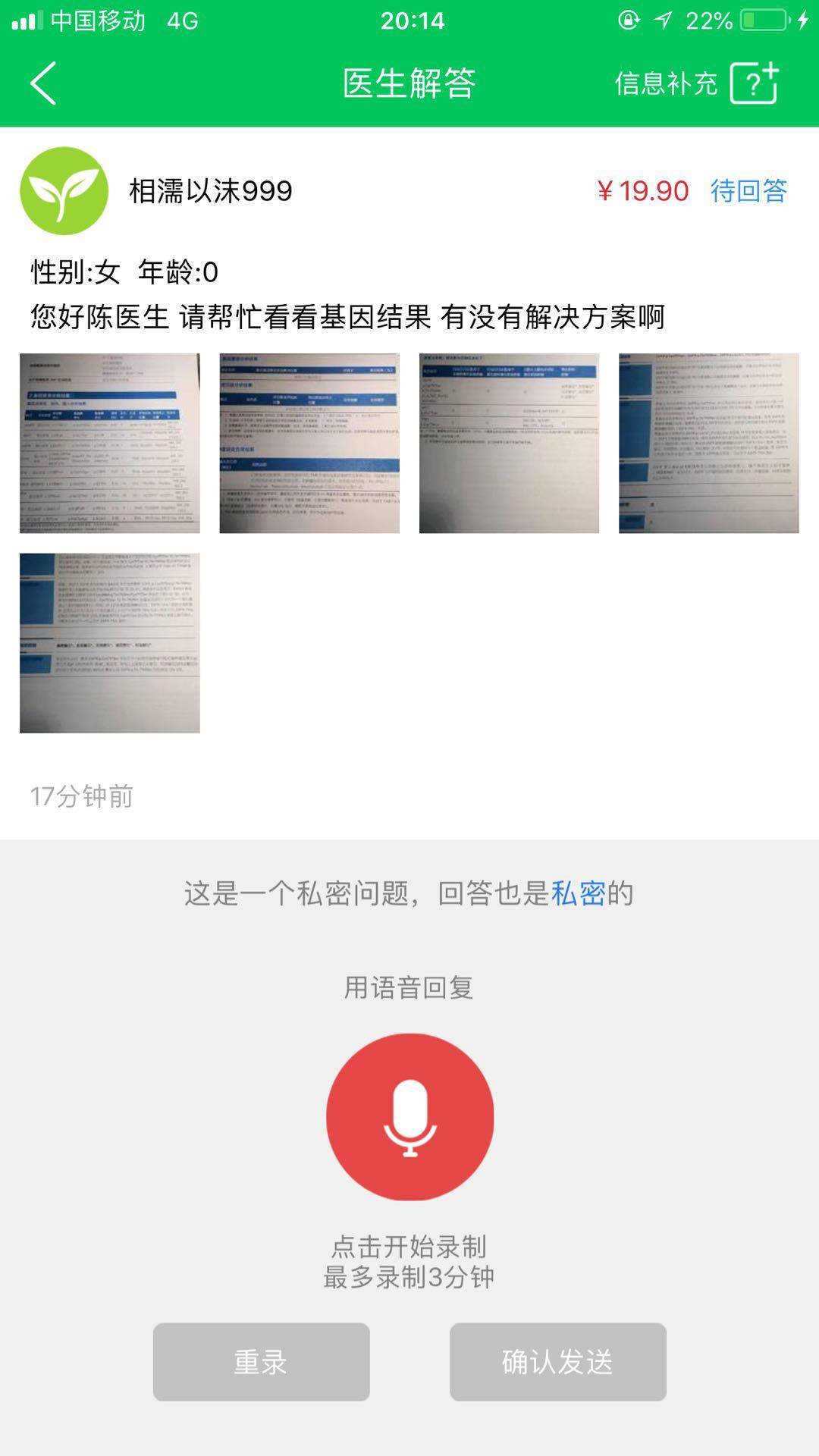The image size is (819, 1456).
Task: Go back using the top-left arrow
Action: tap(43, 83)
